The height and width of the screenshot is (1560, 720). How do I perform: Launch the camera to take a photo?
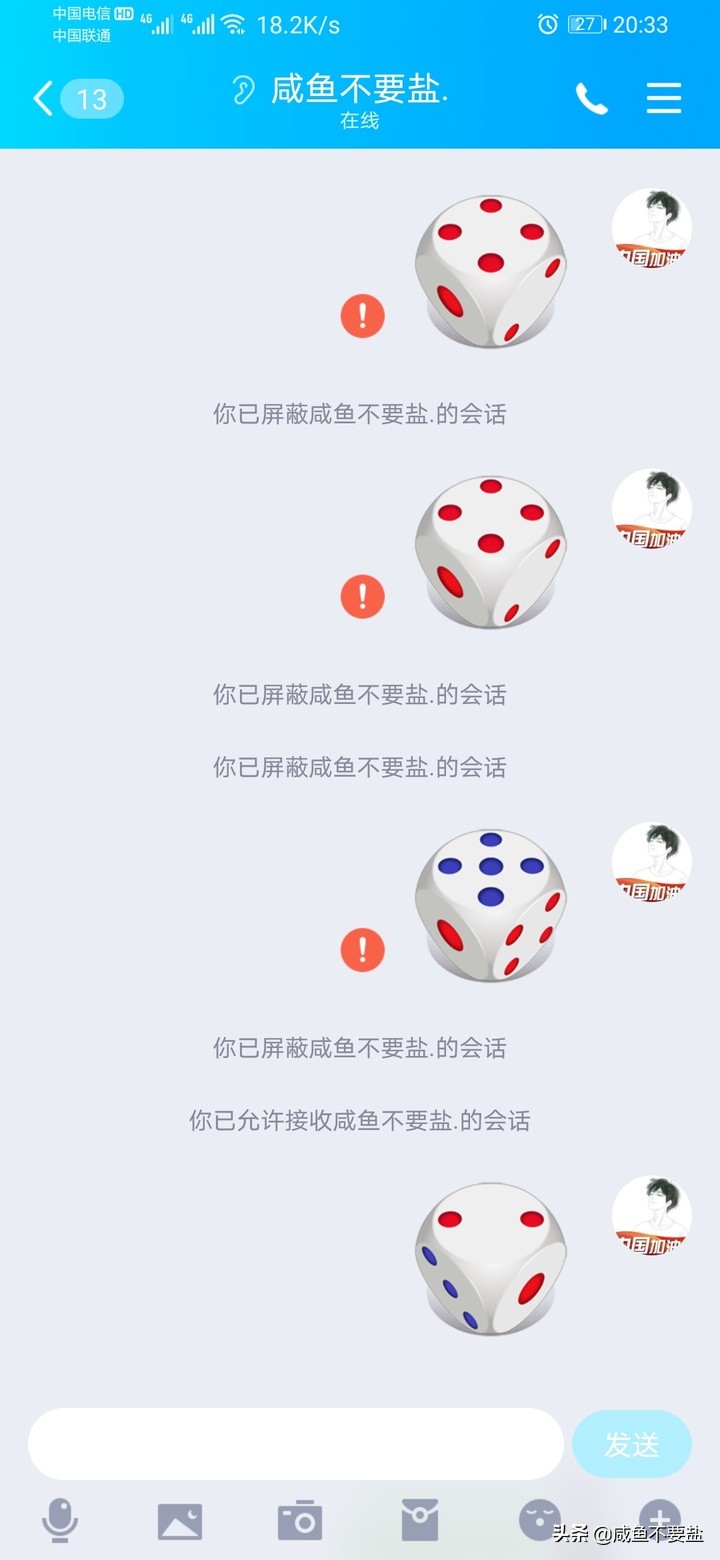coord(300,1521)
